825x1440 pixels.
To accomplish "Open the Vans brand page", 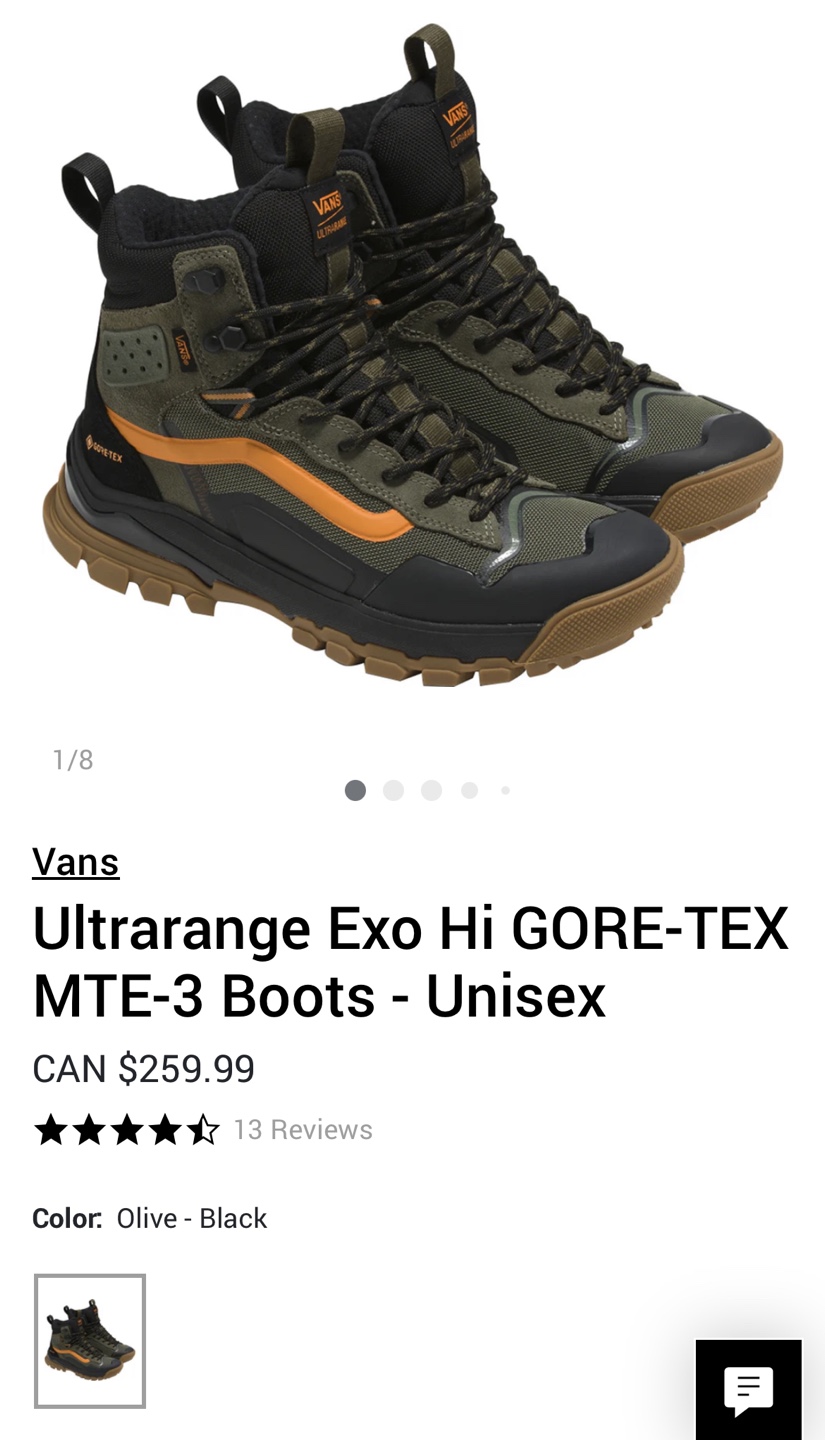I will [x=75, y=861].
